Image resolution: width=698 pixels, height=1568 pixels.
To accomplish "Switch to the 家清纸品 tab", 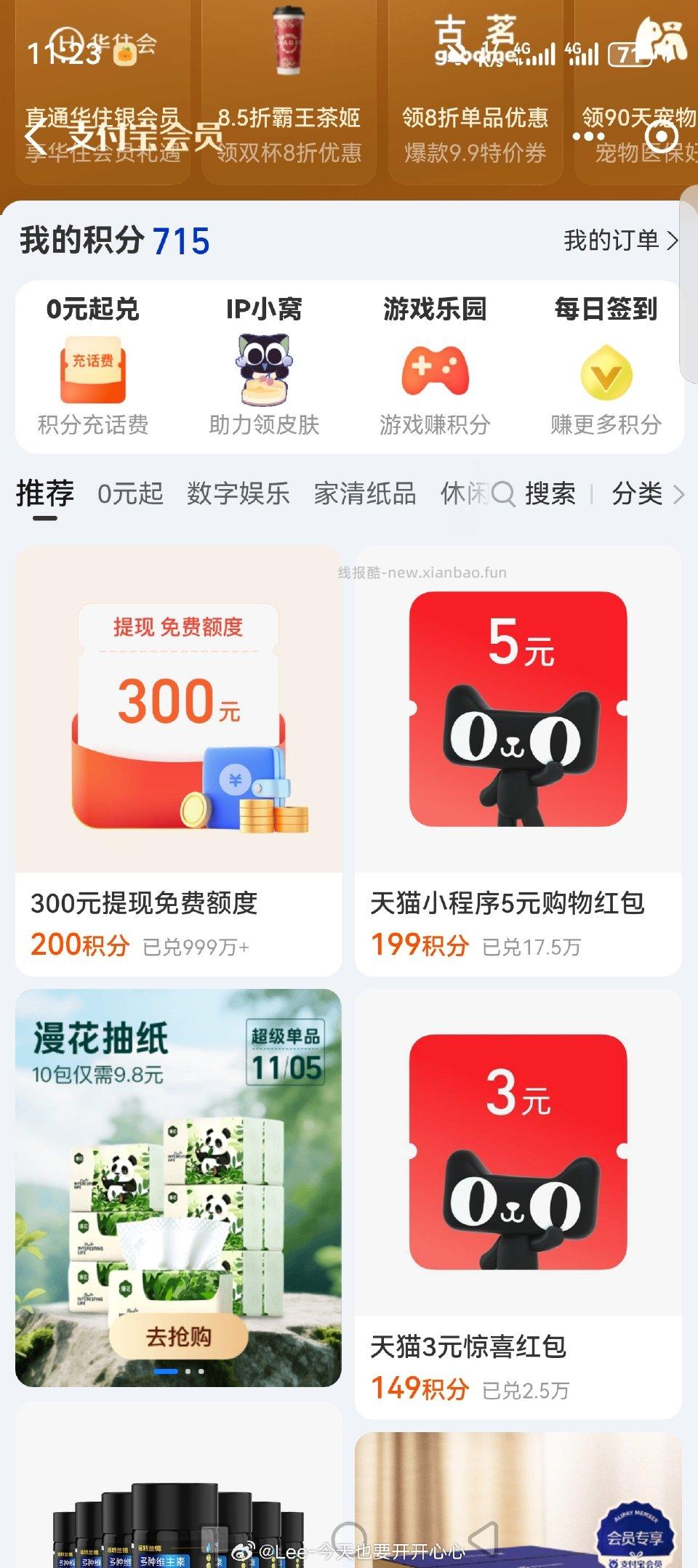I will (x=364, y=493).
